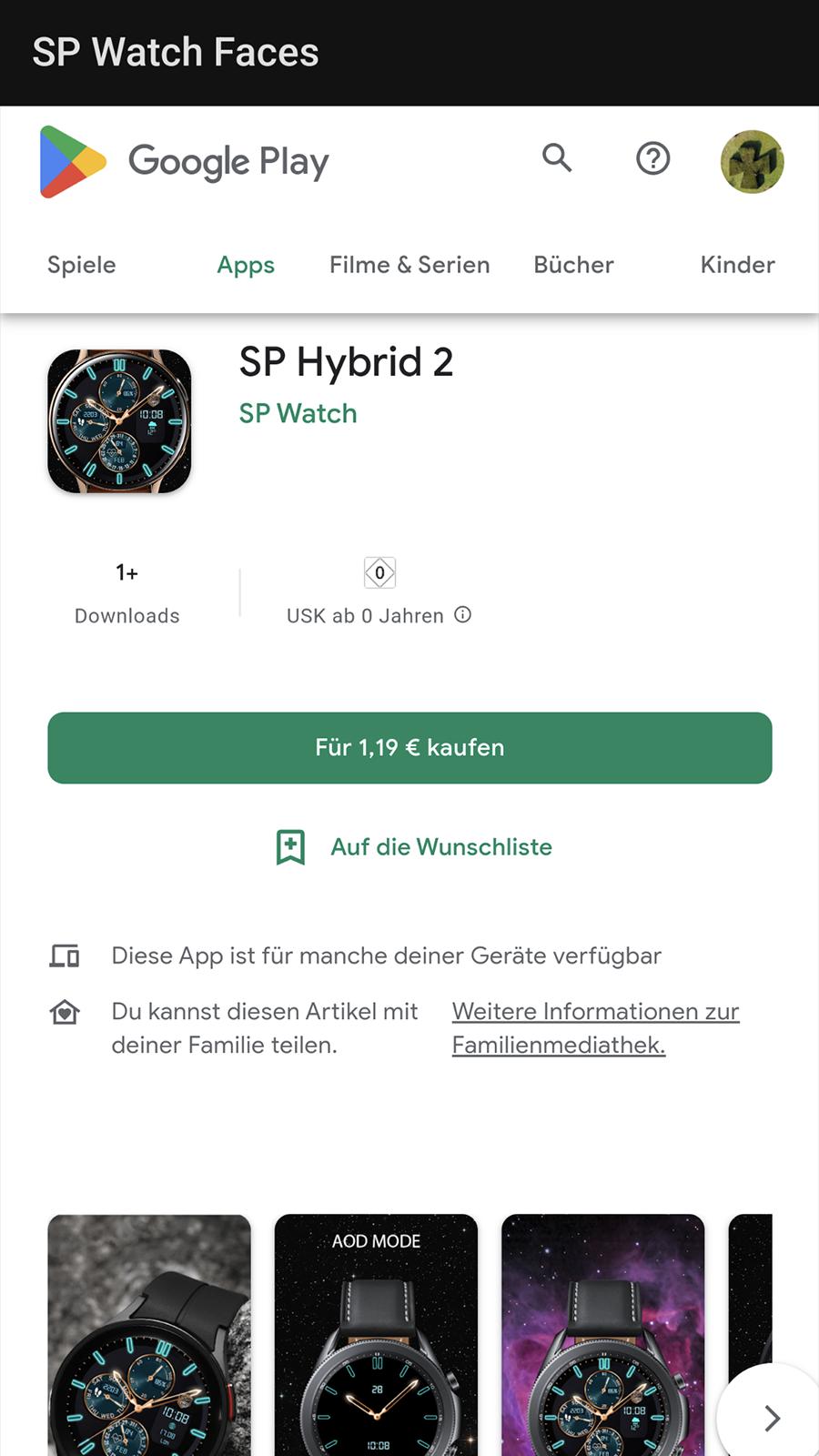Image resolution: width=819 pixels, height=1456 pixels.
Task: Open the help icon
Action: click(x=652, y=158)
